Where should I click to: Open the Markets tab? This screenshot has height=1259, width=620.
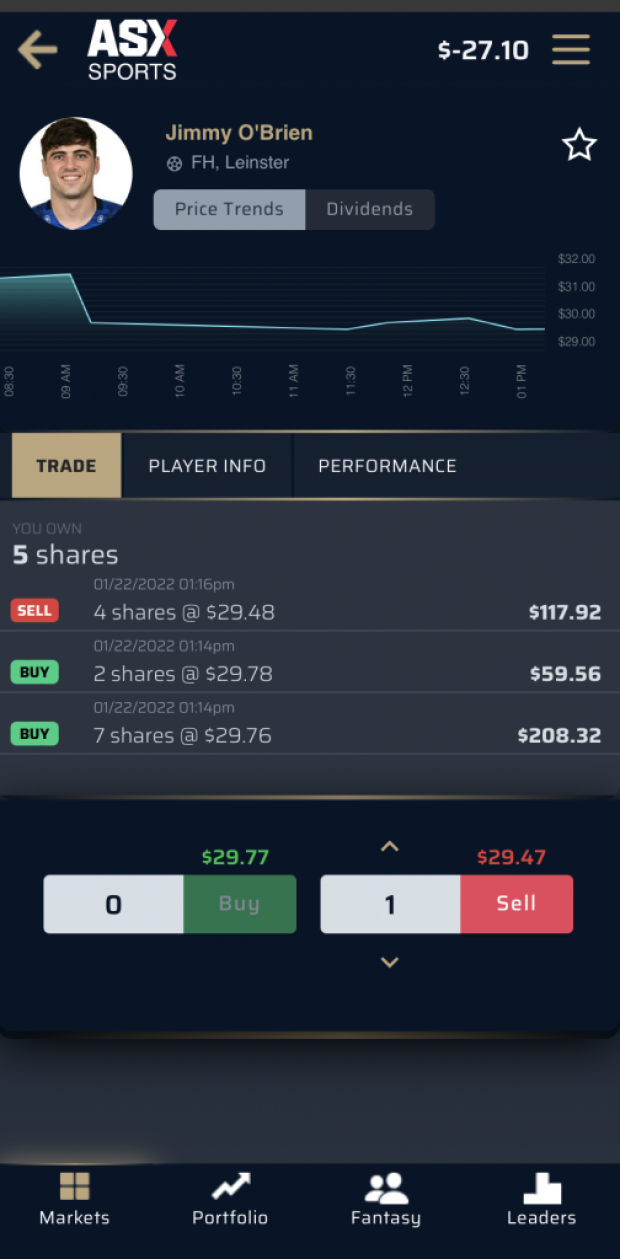point(75,1199)
